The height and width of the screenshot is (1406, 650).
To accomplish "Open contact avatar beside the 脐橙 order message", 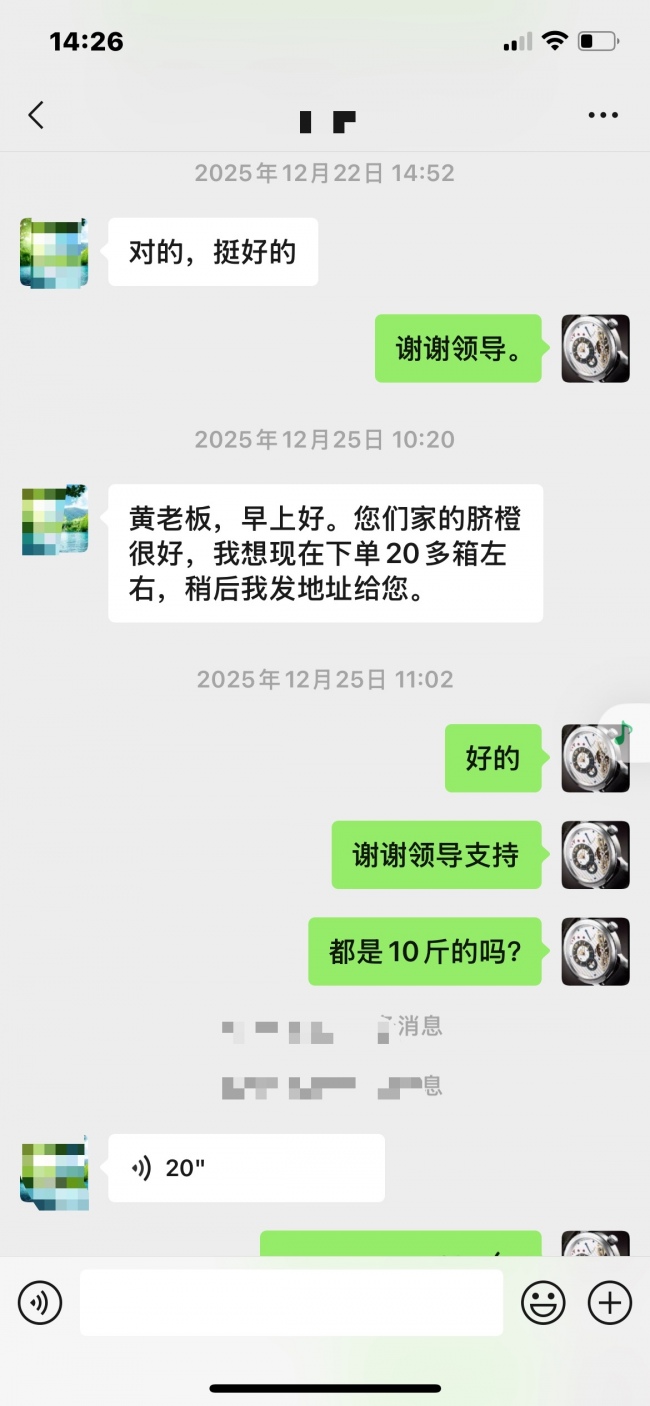I will [54, 520].
